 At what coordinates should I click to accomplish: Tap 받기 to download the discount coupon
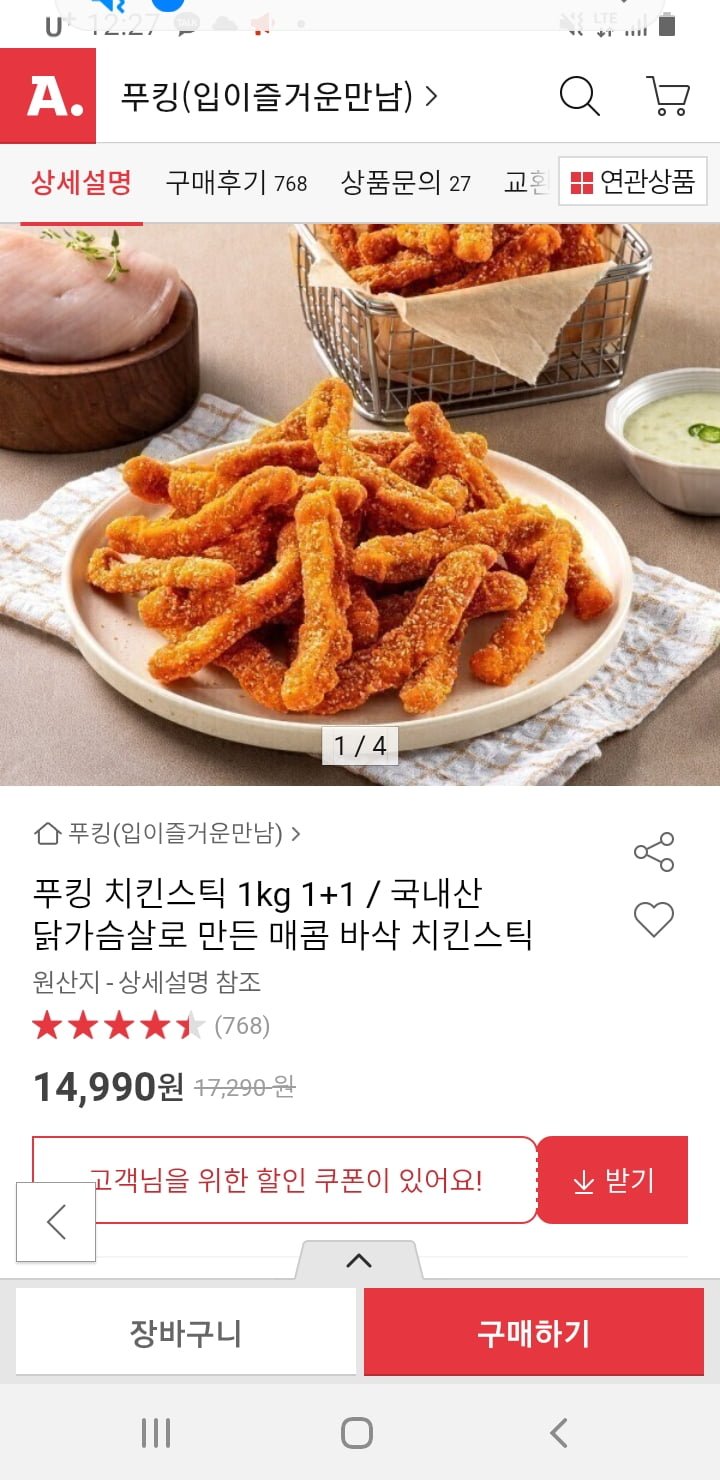click(x=613, y=1181)
